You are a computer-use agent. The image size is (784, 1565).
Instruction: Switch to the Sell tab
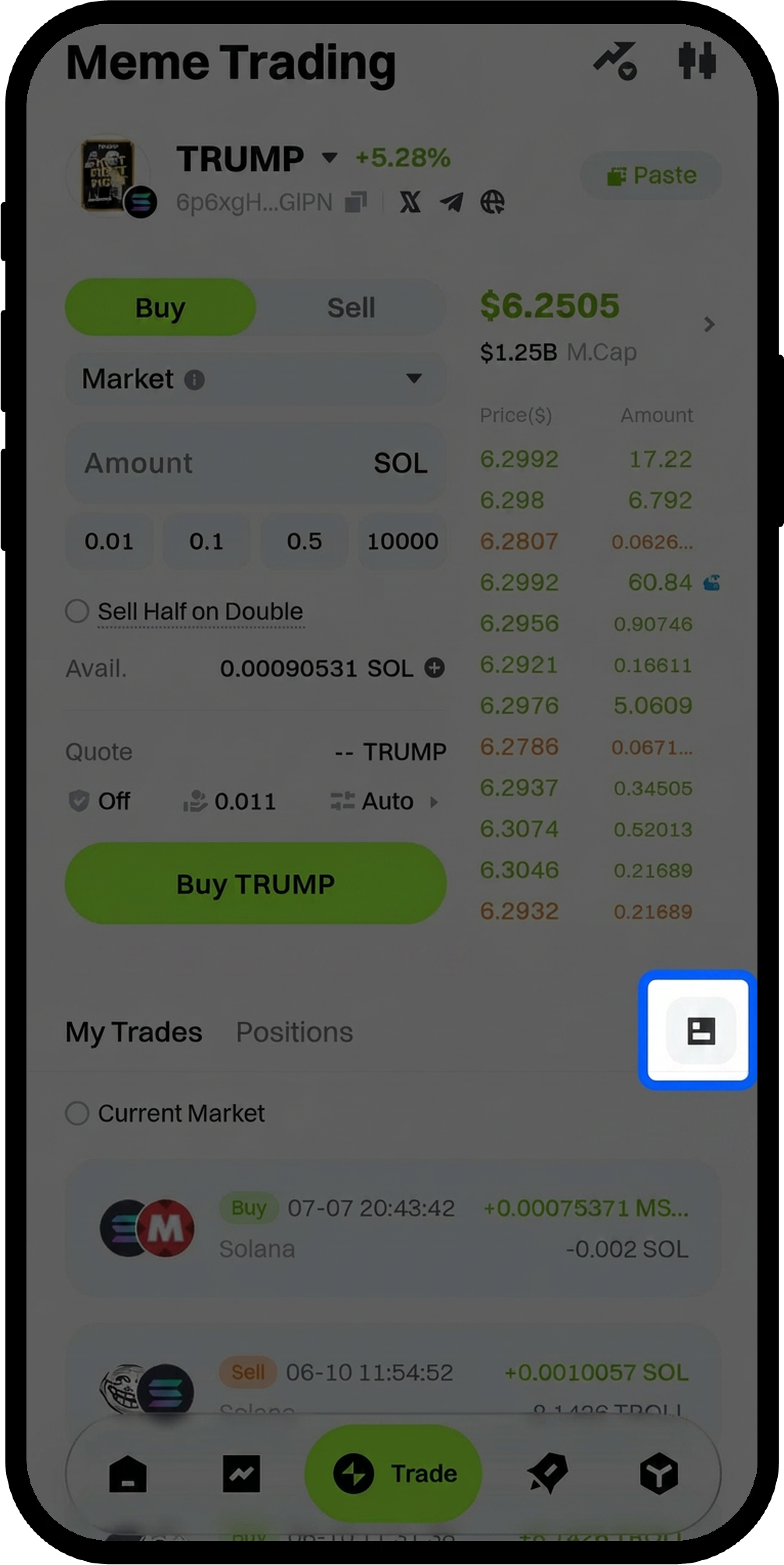coord(350,307)
